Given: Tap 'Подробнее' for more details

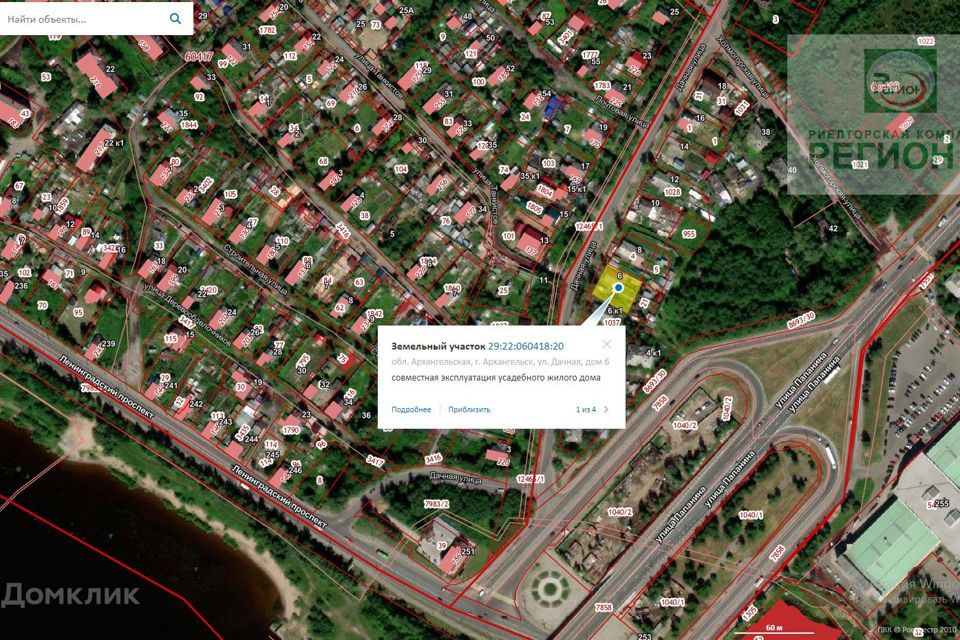Looking at the screenshot, I should coord(411,409).
